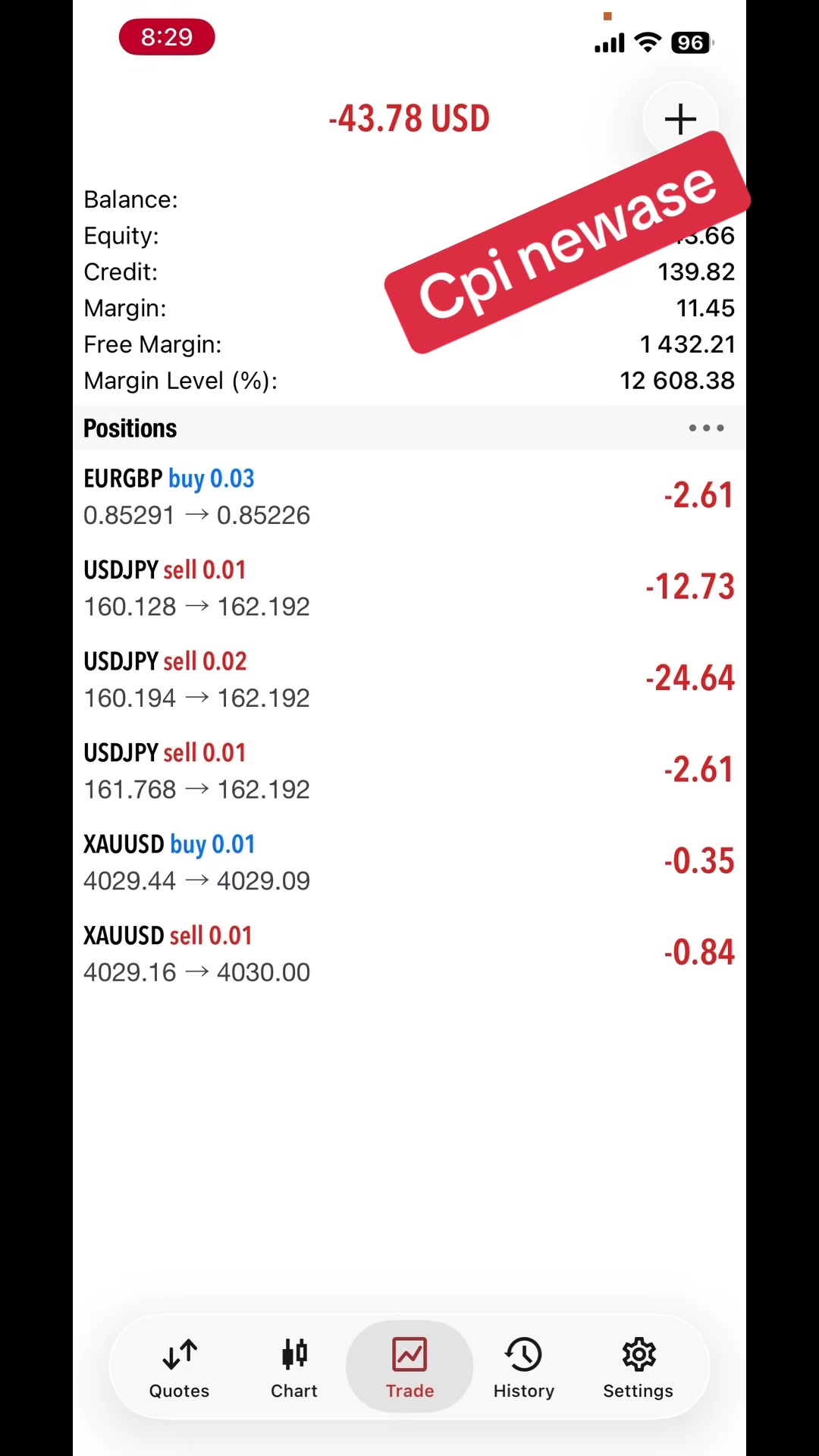Image resolution: width=819 pixels, height=1456 pixels.
Task: View the History tab
Action: point(524,1367)
